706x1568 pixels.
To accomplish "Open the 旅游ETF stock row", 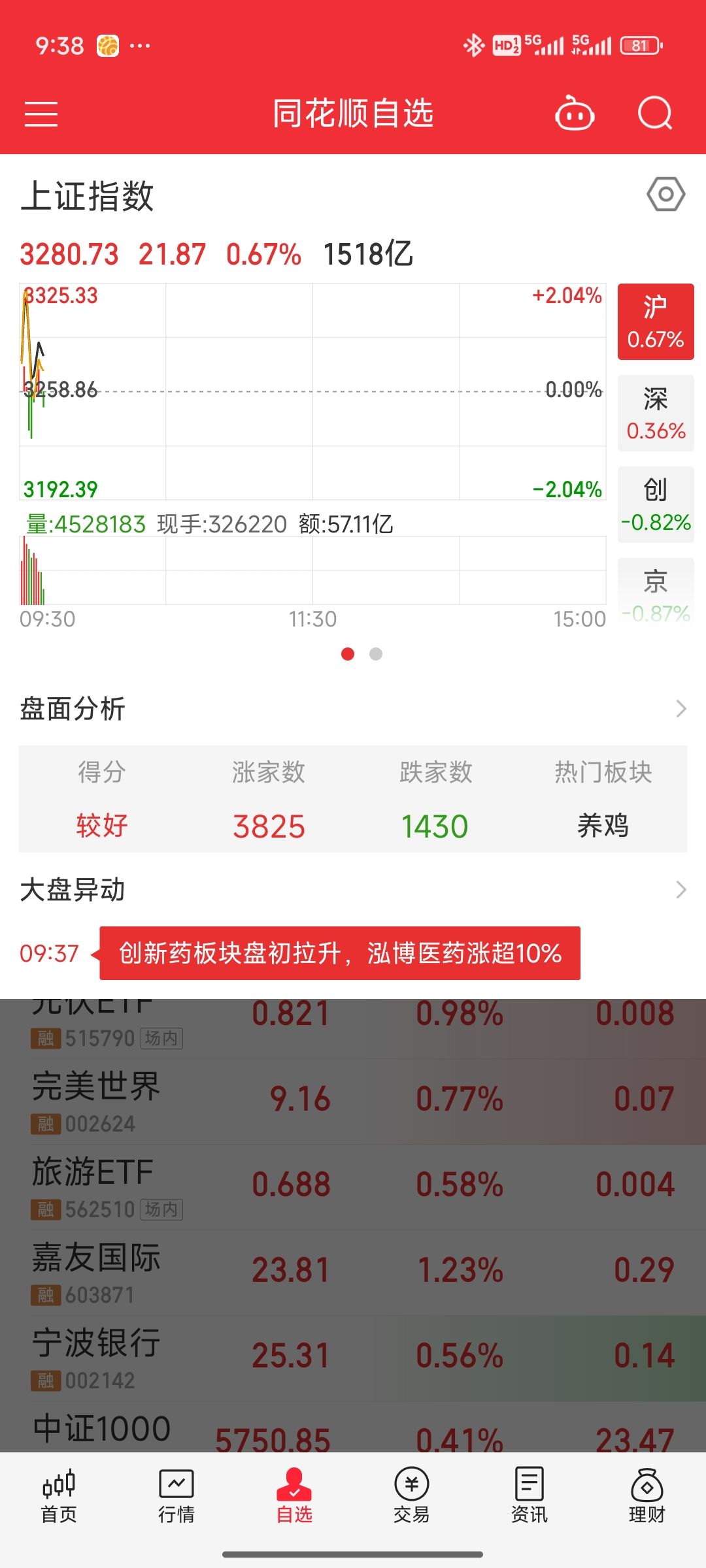I will (x=353, y=1186).
